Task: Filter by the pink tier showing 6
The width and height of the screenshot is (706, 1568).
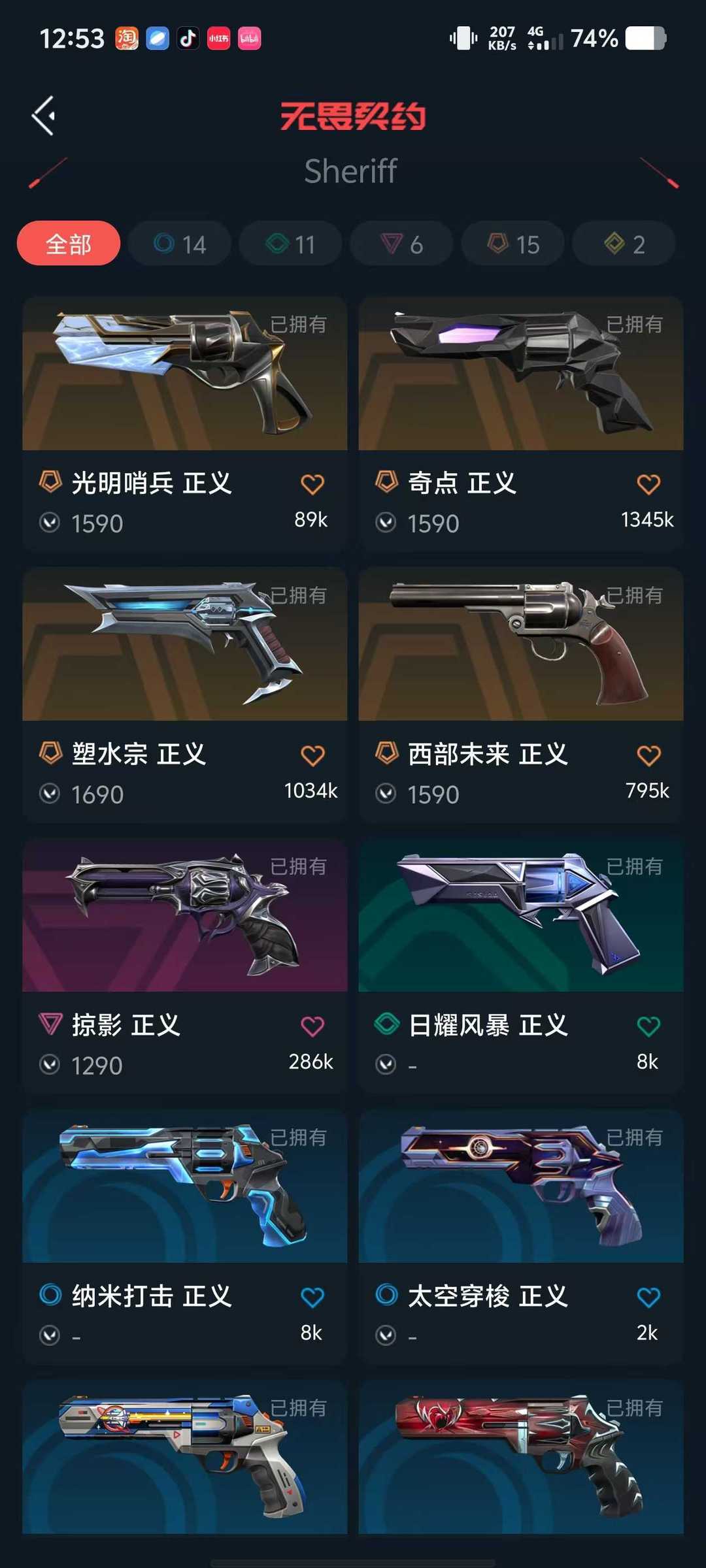Action: coord(401,244)
